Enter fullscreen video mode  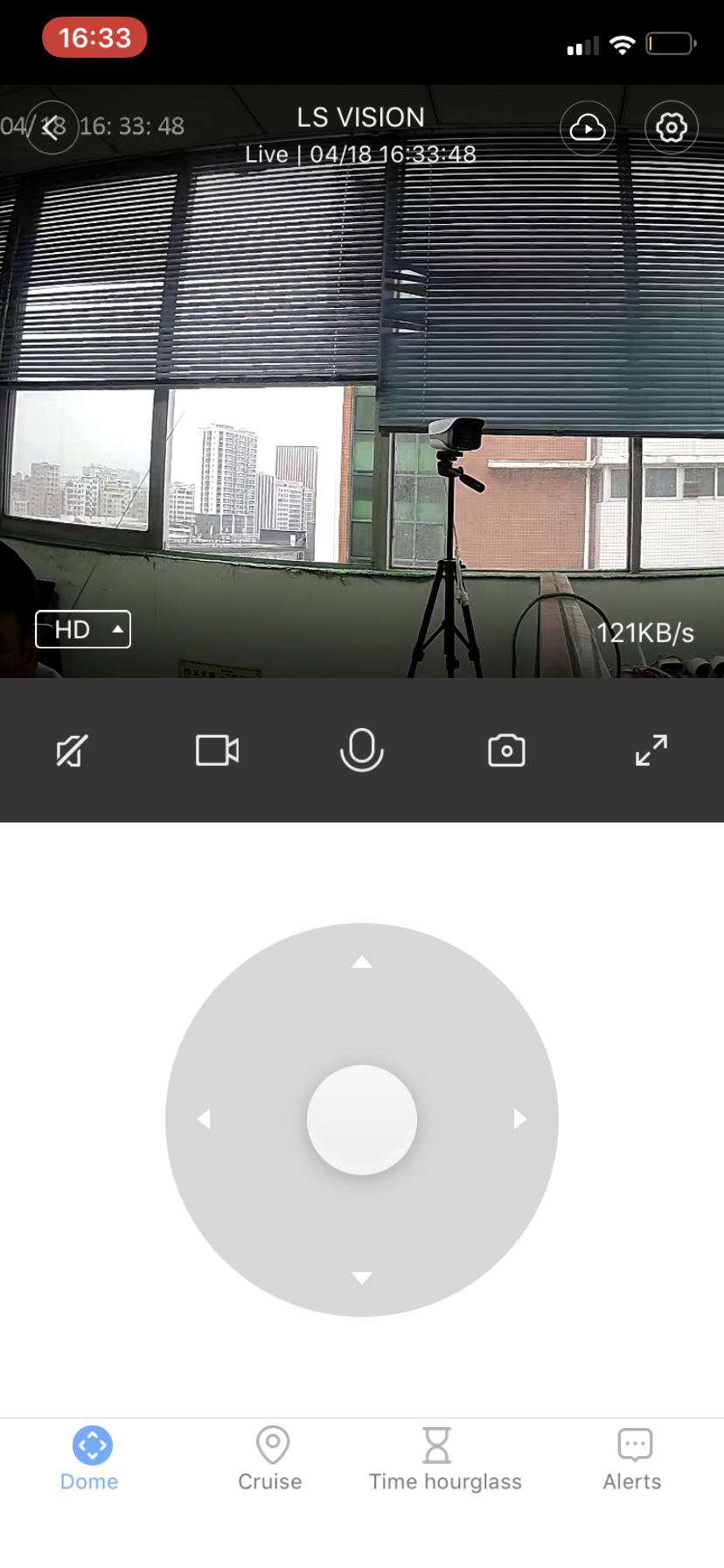point(651,751)
